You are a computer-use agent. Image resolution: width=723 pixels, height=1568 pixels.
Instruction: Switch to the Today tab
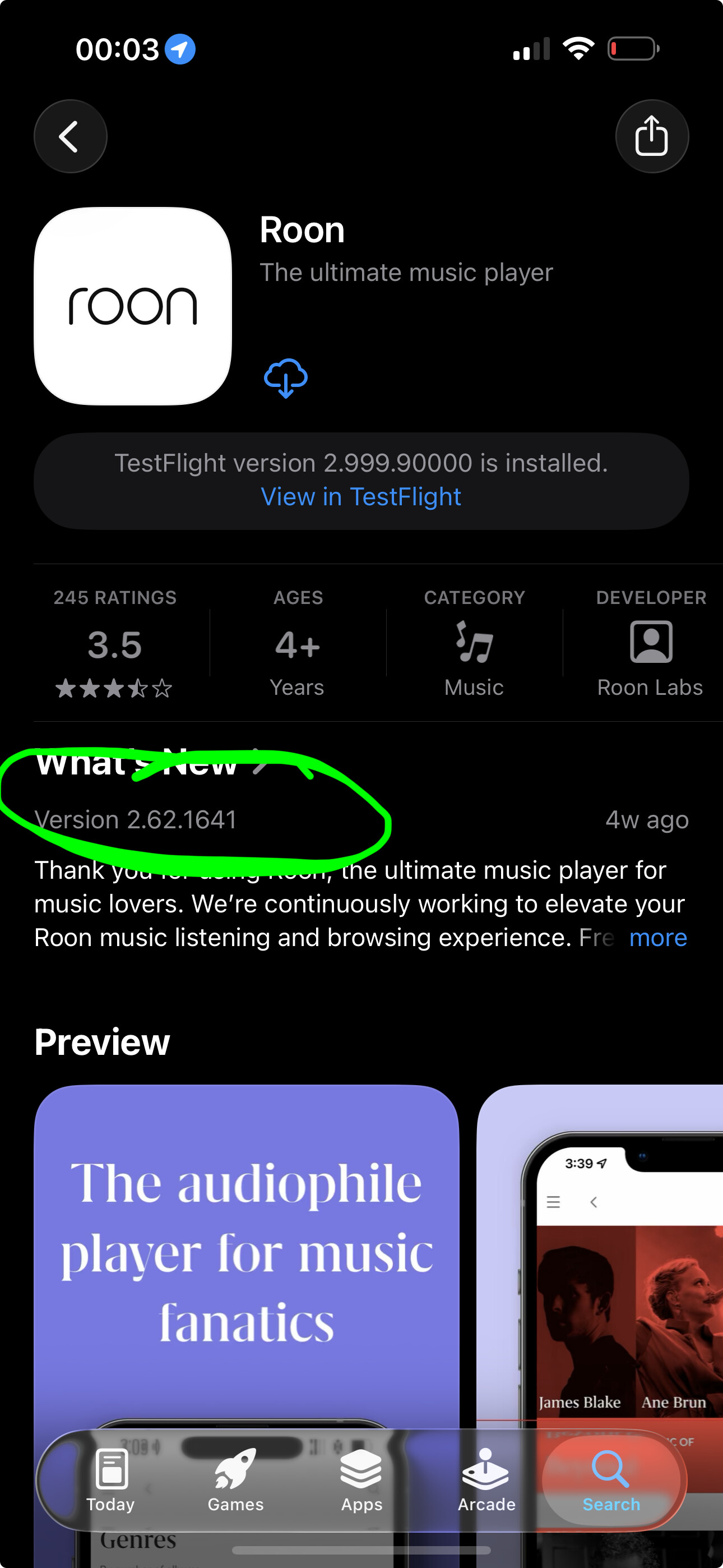[111, 1481]
